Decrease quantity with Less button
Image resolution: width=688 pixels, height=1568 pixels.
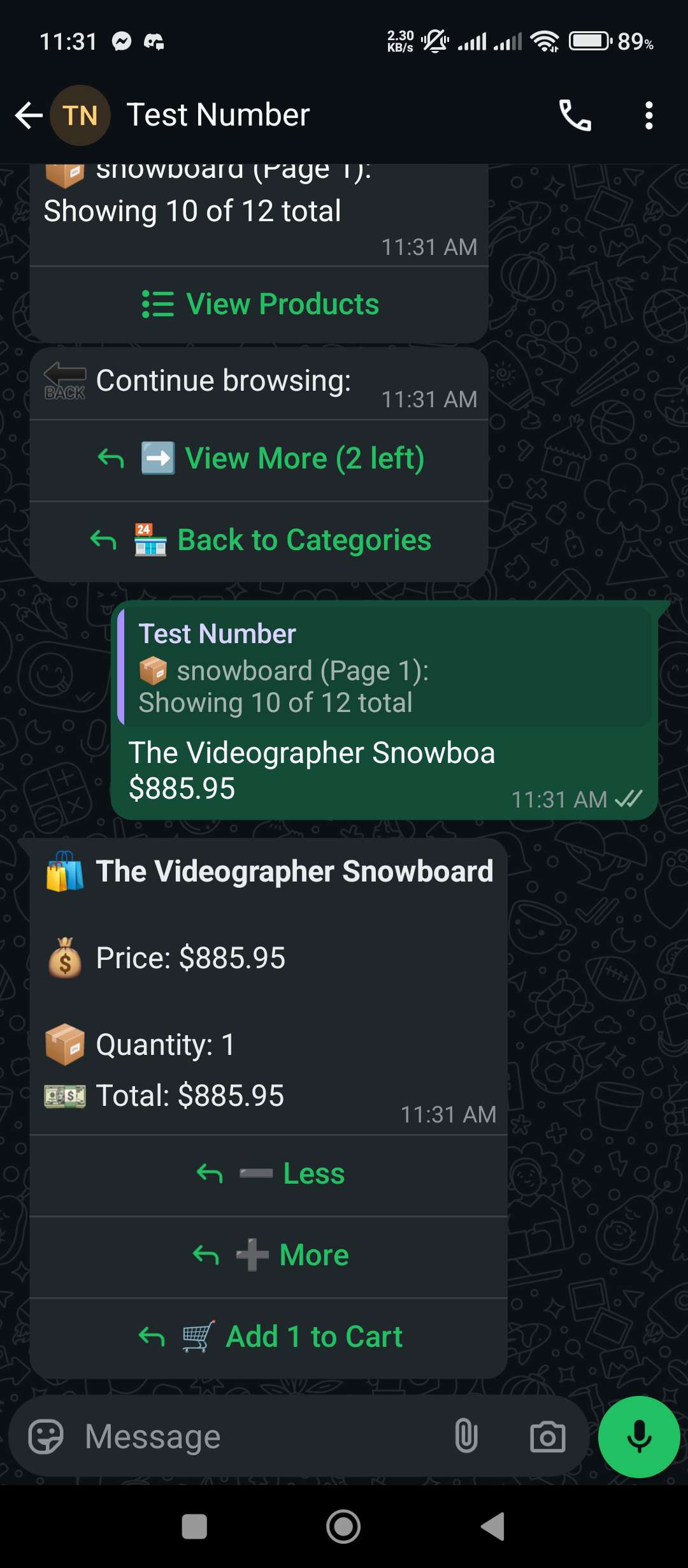[x=269, y=1173]
